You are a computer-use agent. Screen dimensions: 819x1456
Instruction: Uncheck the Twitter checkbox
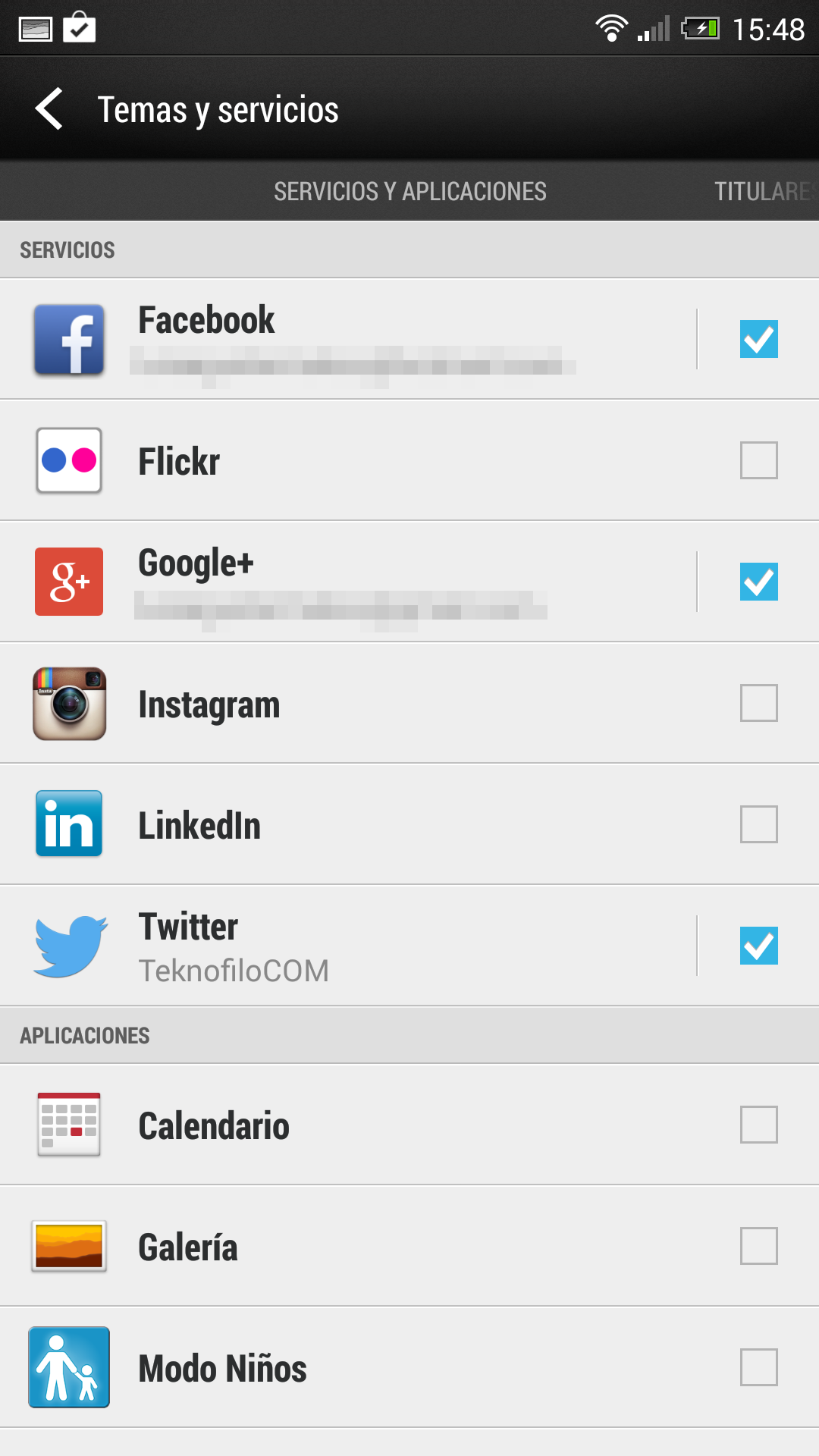(x=758, y=946)
